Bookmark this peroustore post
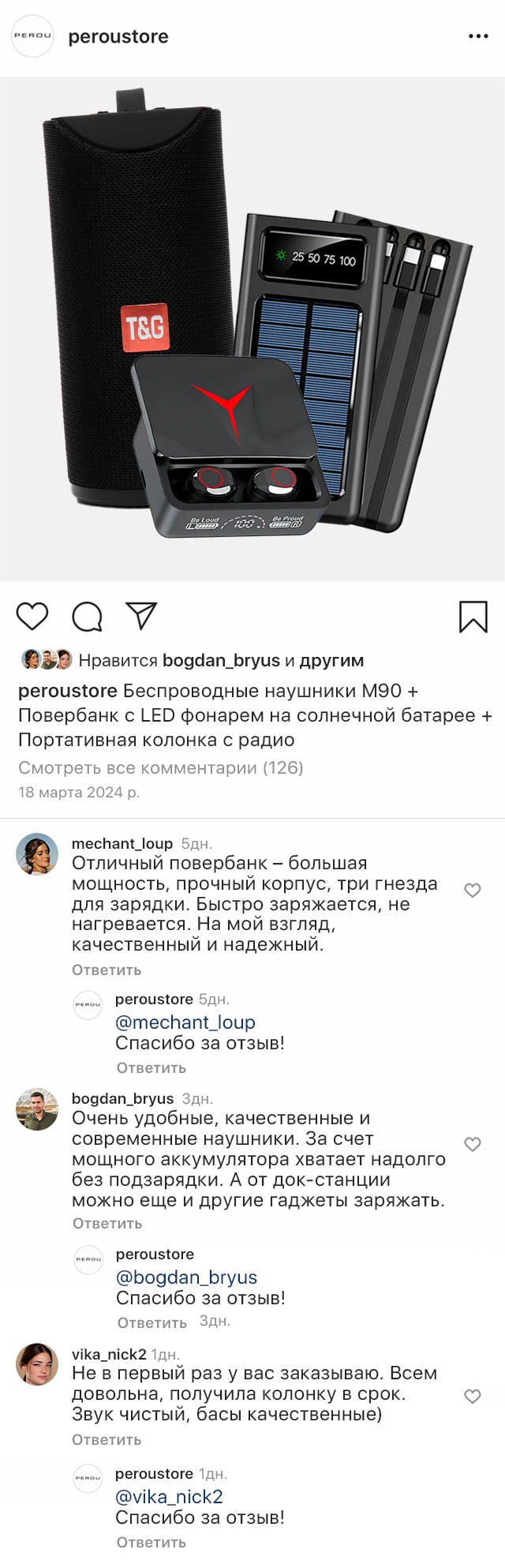 473,617
